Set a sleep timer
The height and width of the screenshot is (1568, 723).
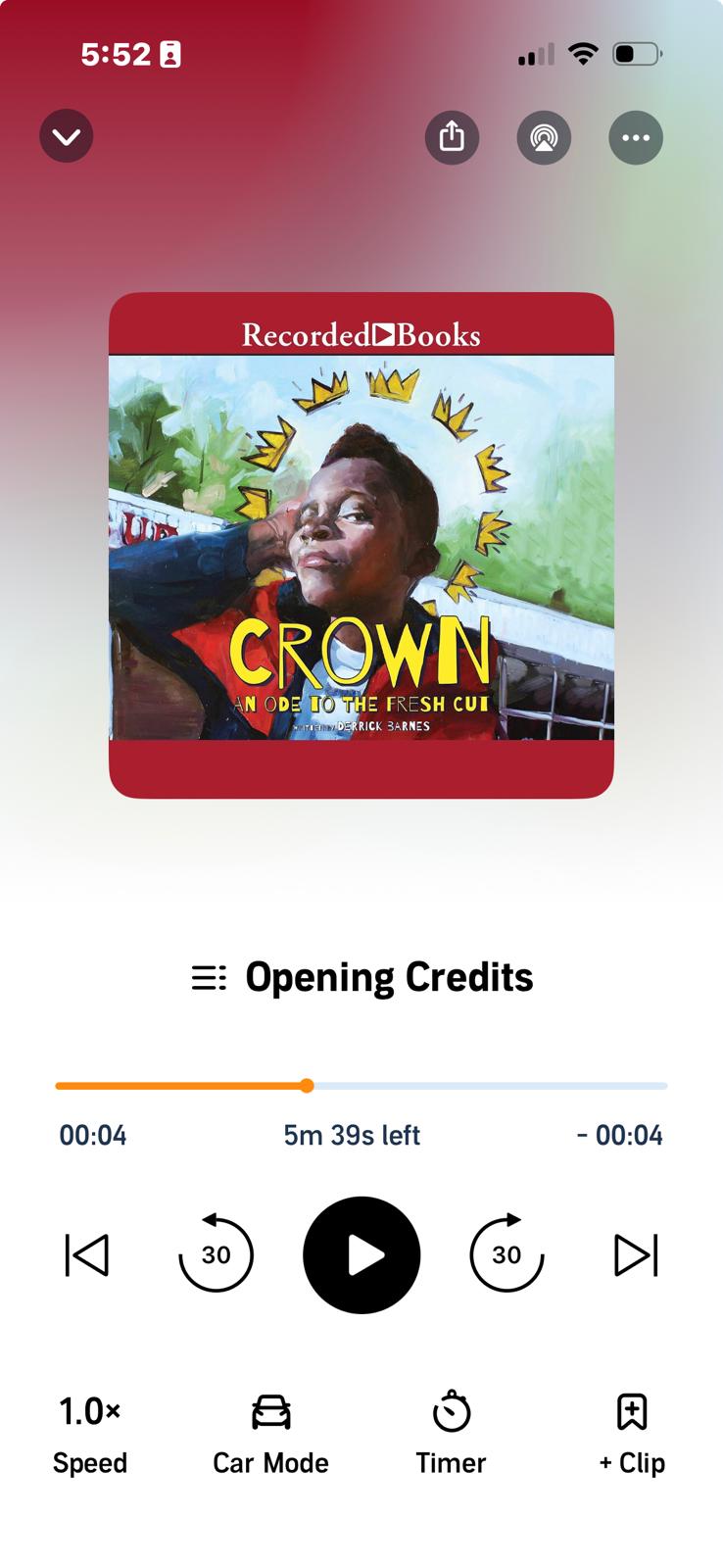coord(450,1431)
